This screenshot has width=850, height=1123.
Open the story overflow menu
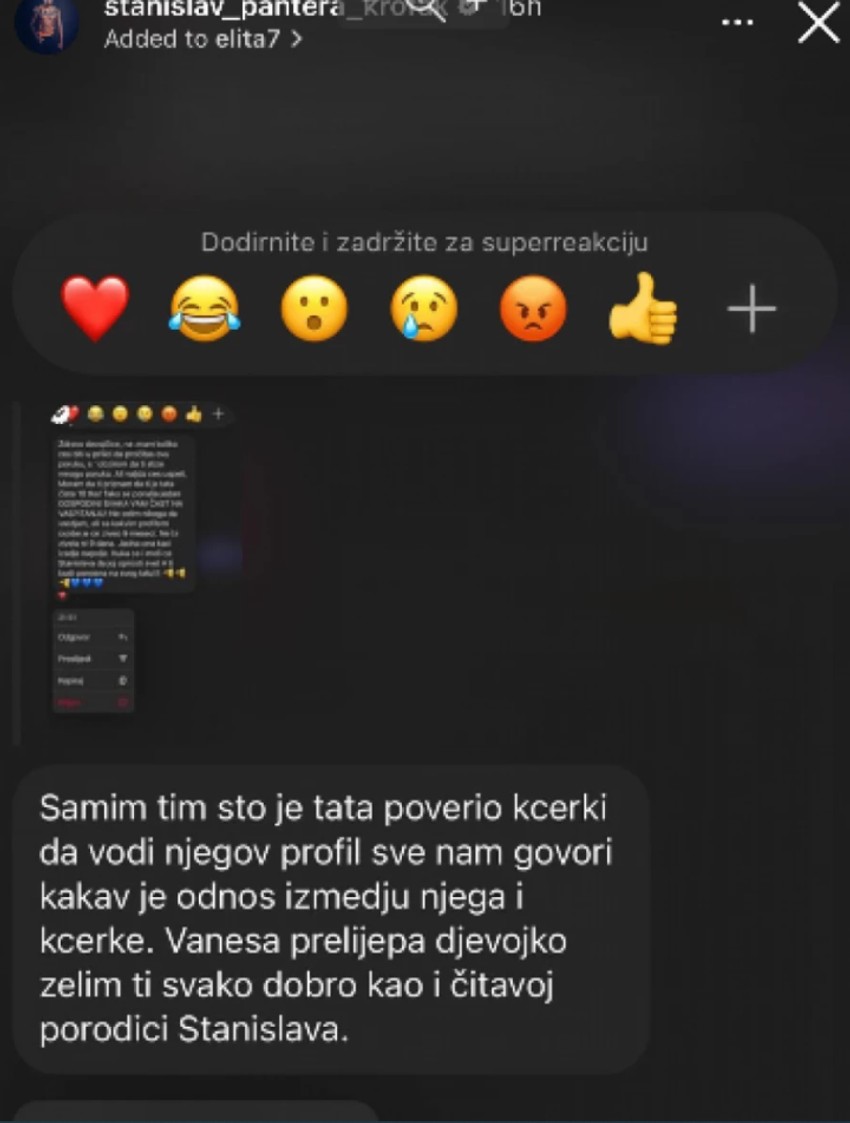pos(737,22)
